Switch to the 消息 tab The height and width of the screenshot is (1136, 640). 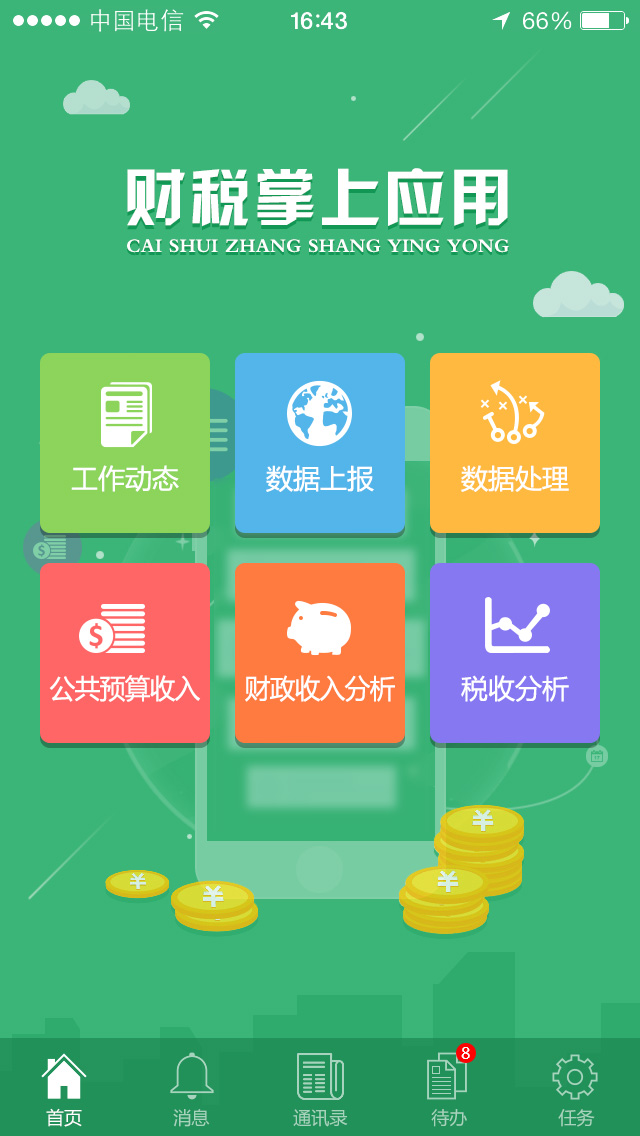coord(191,1090)
